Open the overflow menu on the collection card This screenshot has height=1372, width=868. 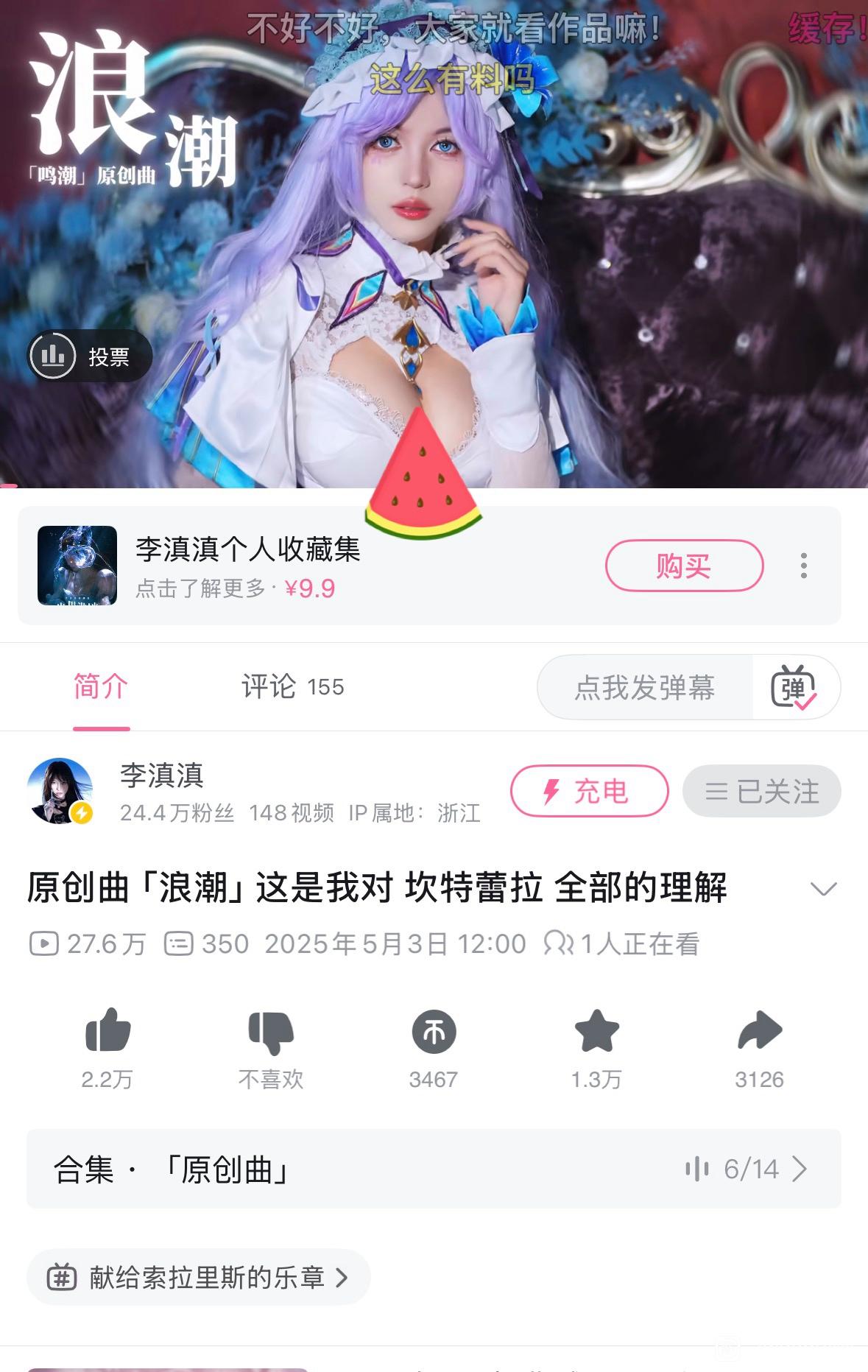[x=804, y=566]
